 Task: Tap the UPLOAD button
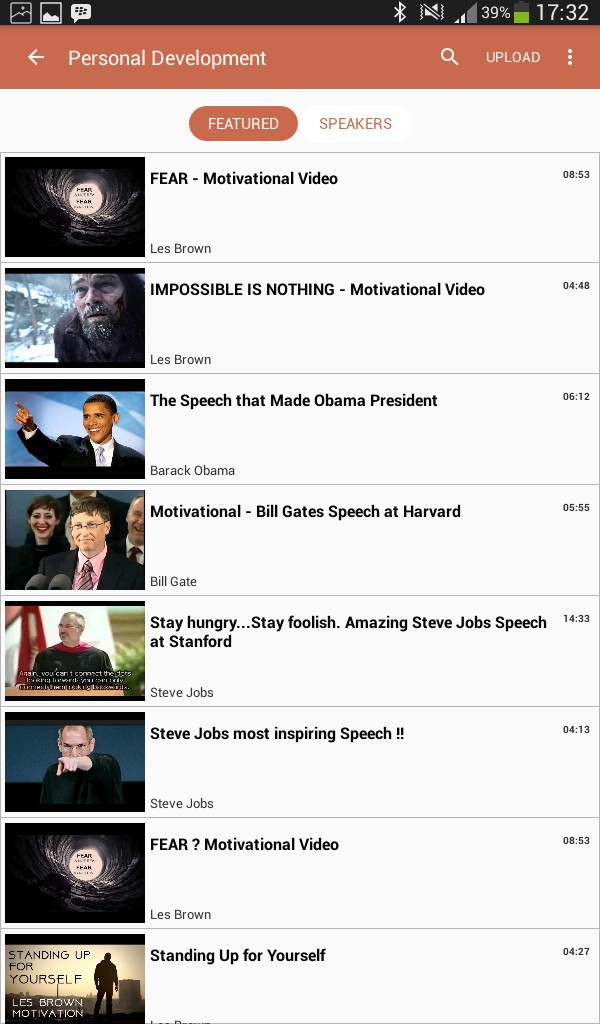tap(513, 57)
